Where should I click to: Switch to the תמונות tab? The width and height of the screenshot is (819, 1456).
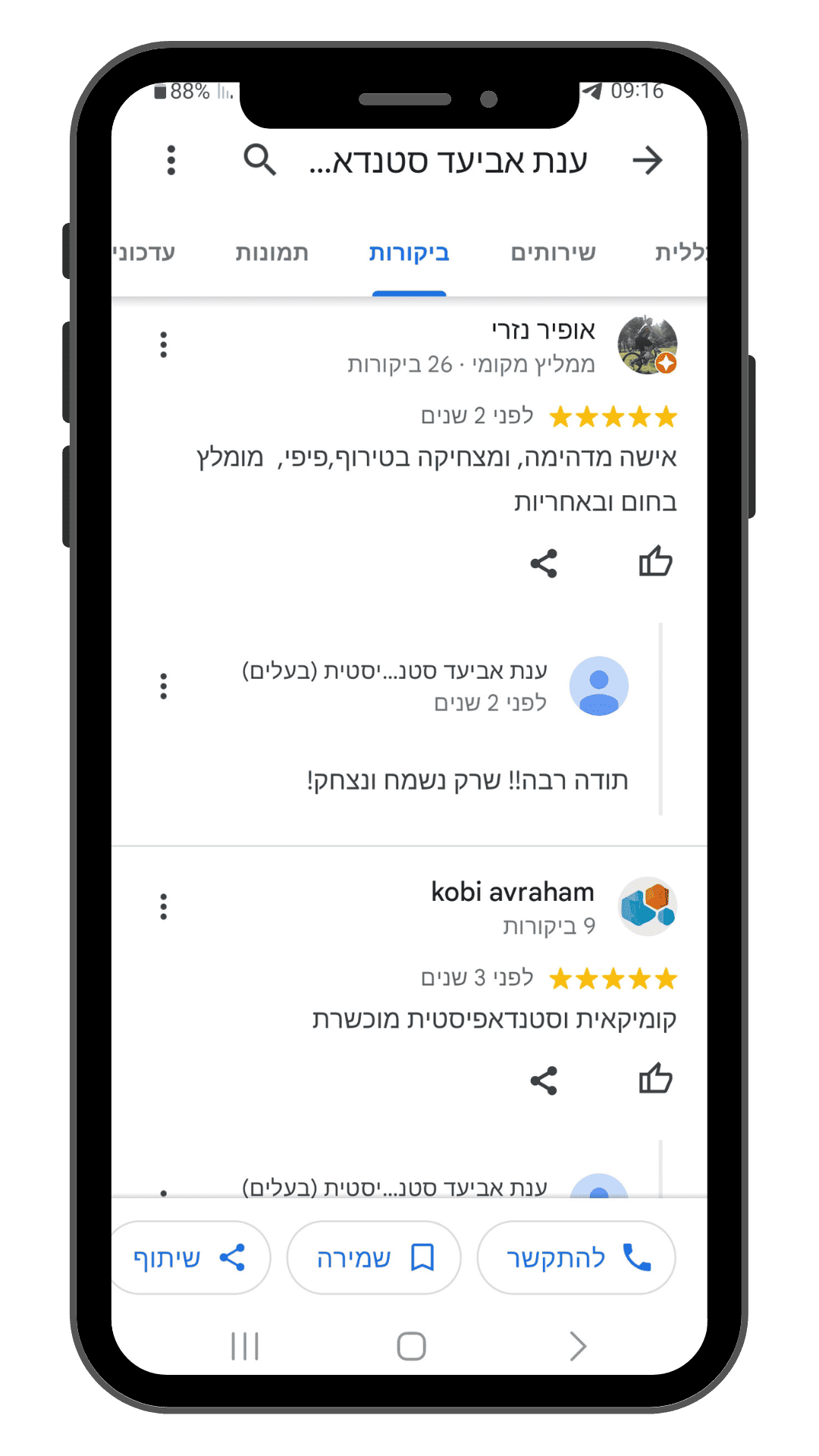click(x=271, y=253)
